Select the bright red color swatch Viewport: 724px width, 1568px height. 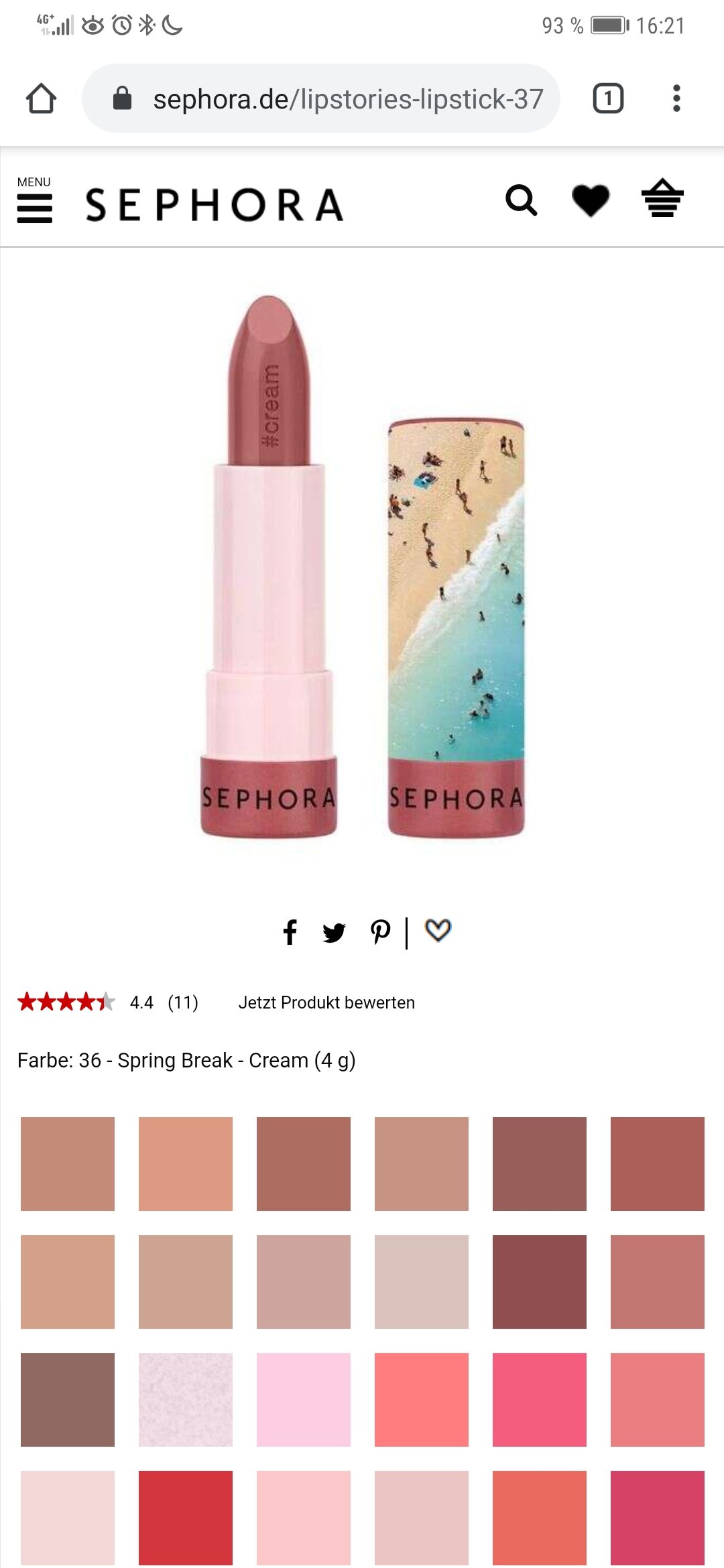(x=186, y=1517)
